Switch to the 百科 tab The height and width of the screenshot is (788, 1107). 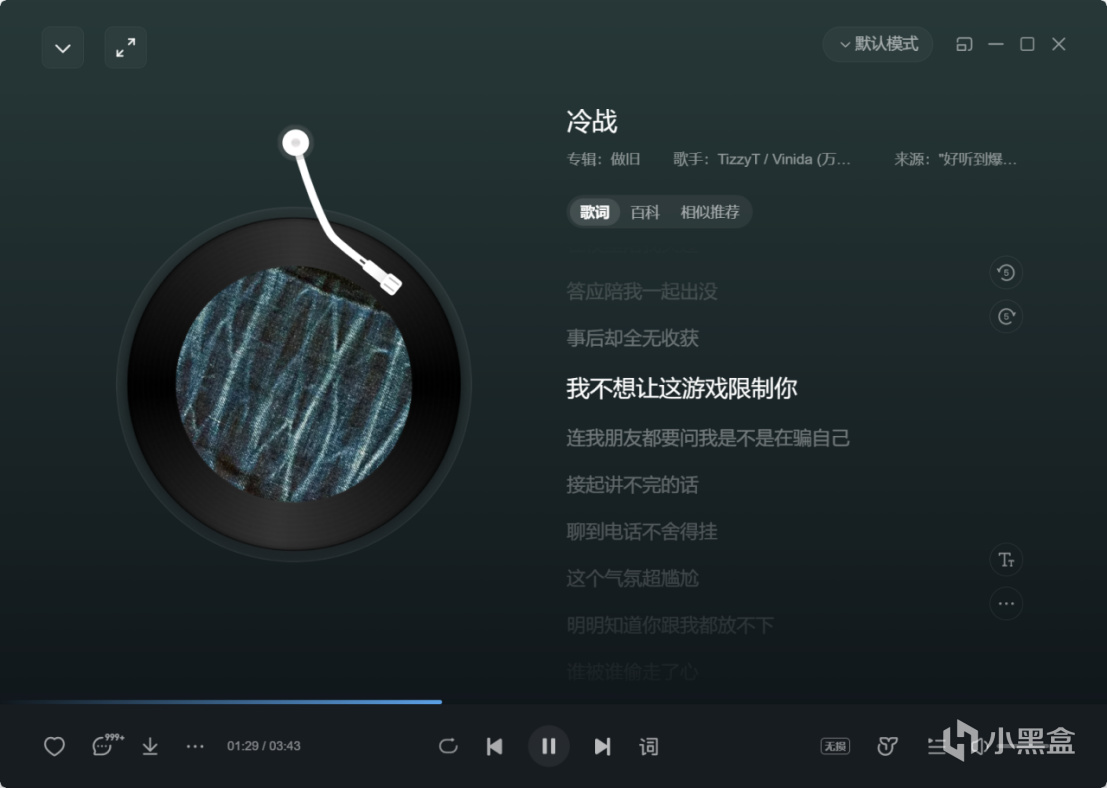645,212
